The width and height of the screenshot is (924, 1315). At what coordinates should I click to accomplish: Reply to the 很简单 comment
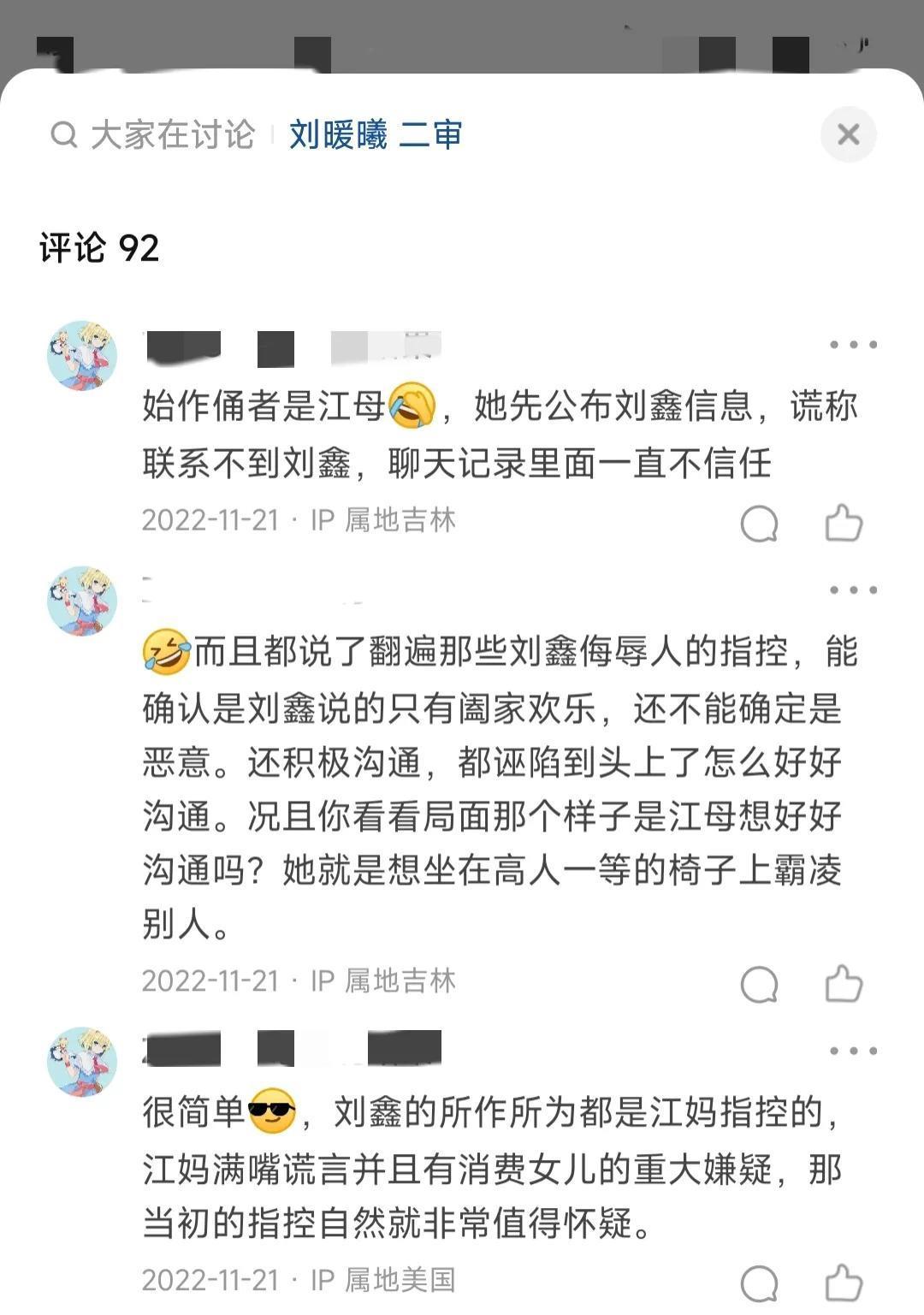click(x=759, y=1282)
